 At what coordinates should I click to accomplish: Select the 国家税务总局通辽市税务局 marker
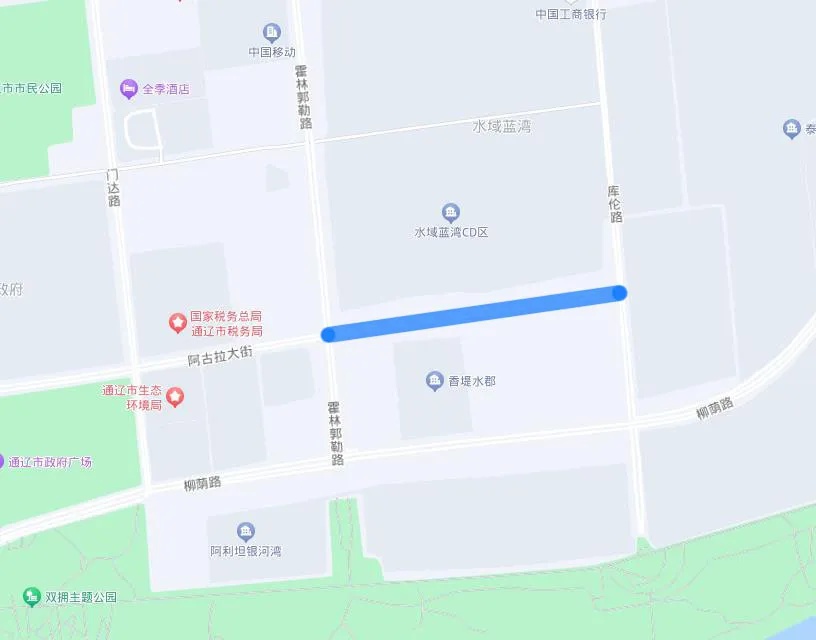point(177,322)
